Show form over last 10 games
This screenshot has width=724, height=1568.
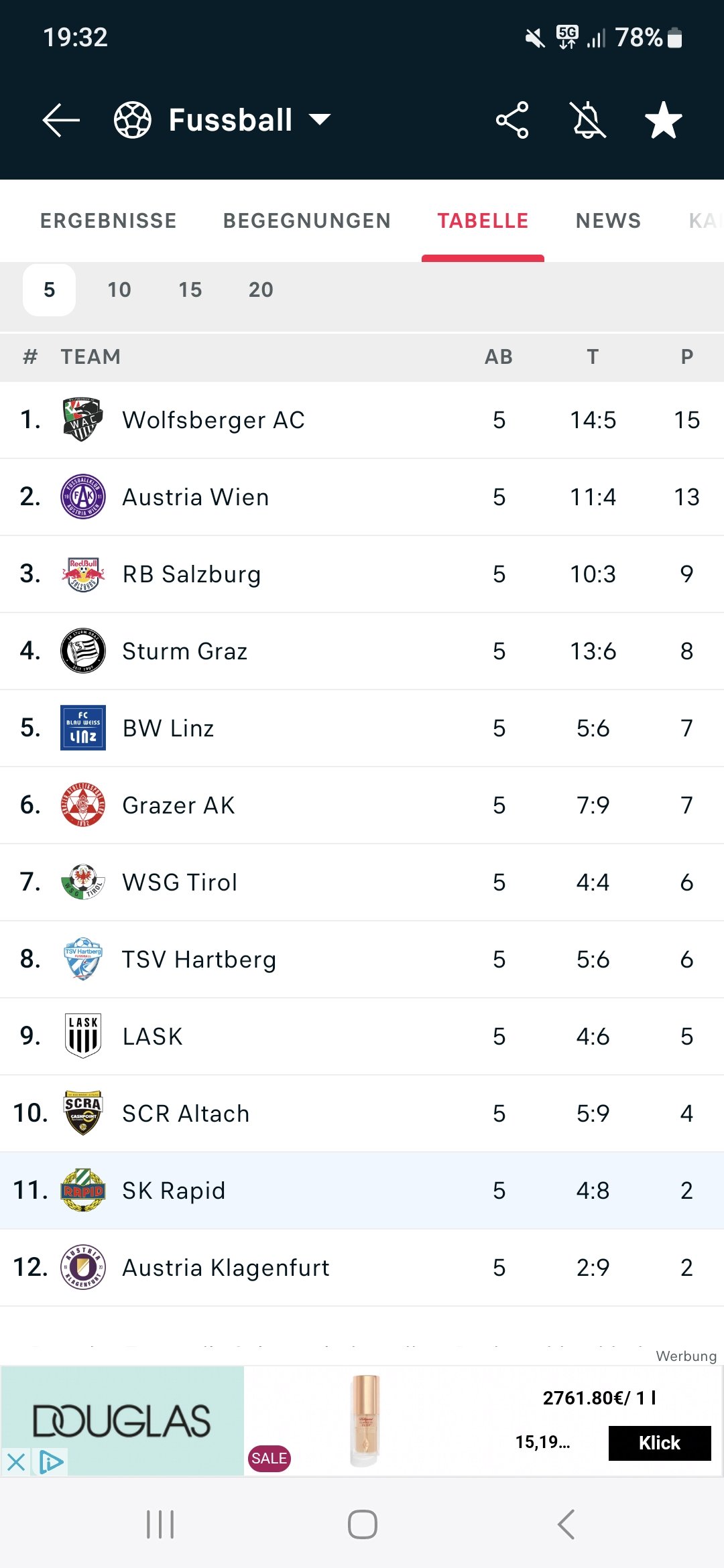[119, 289]
